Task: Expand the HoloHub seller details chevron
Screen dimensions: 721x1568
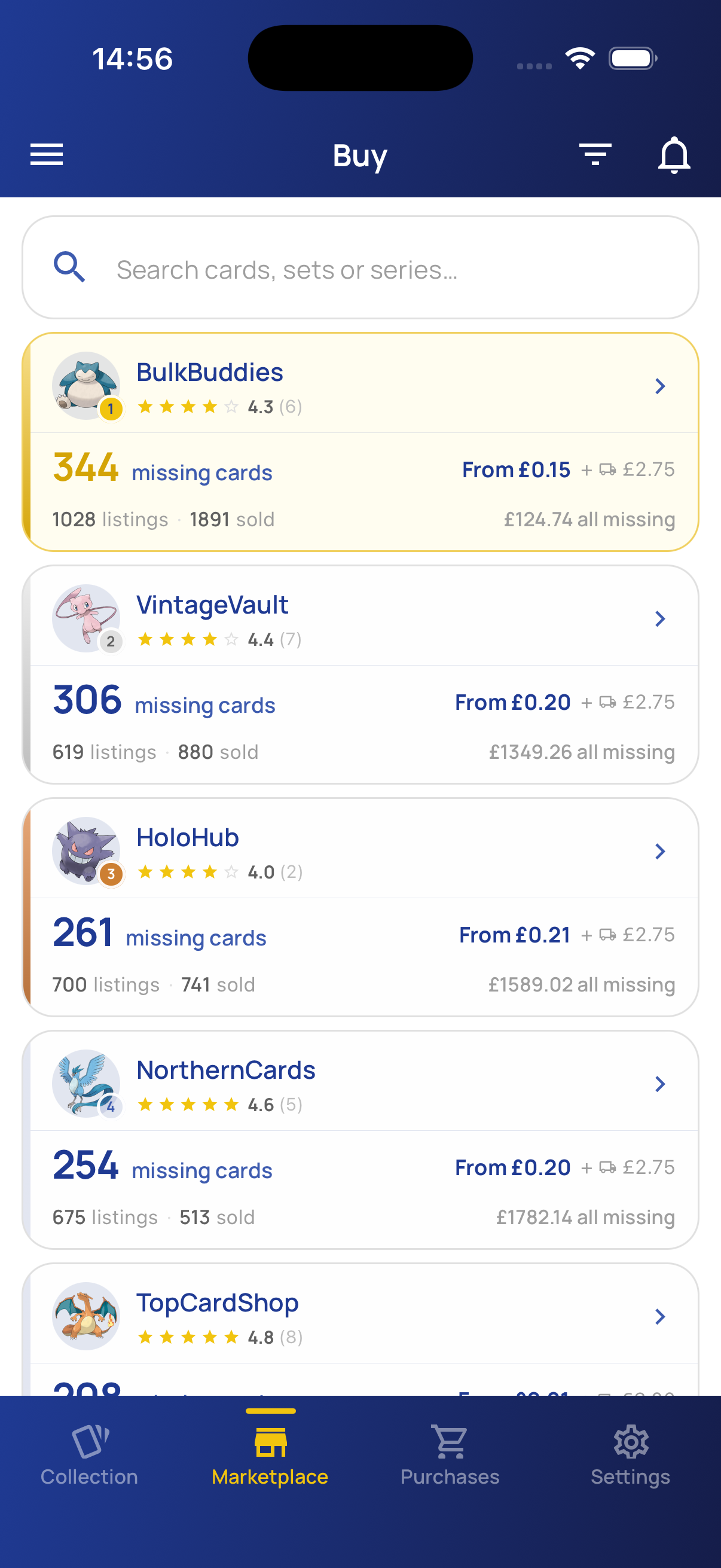Action: (661, 851)
